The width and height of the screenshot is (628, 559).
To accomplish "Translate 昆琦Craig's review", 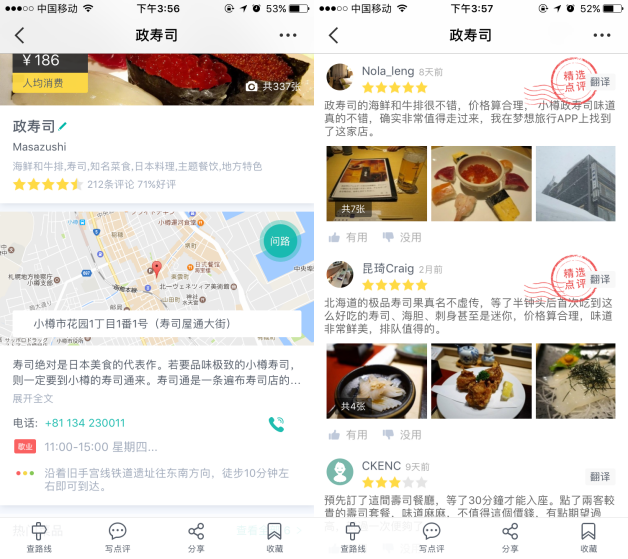I will pyautogui.click(x=600, y=279).
